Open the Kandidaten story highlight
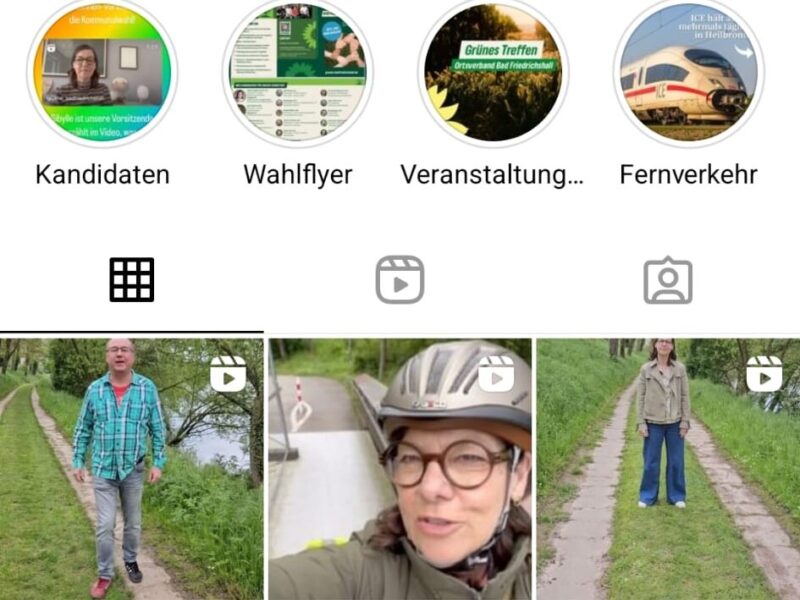The image size is (800, 600). pos(102,72)
